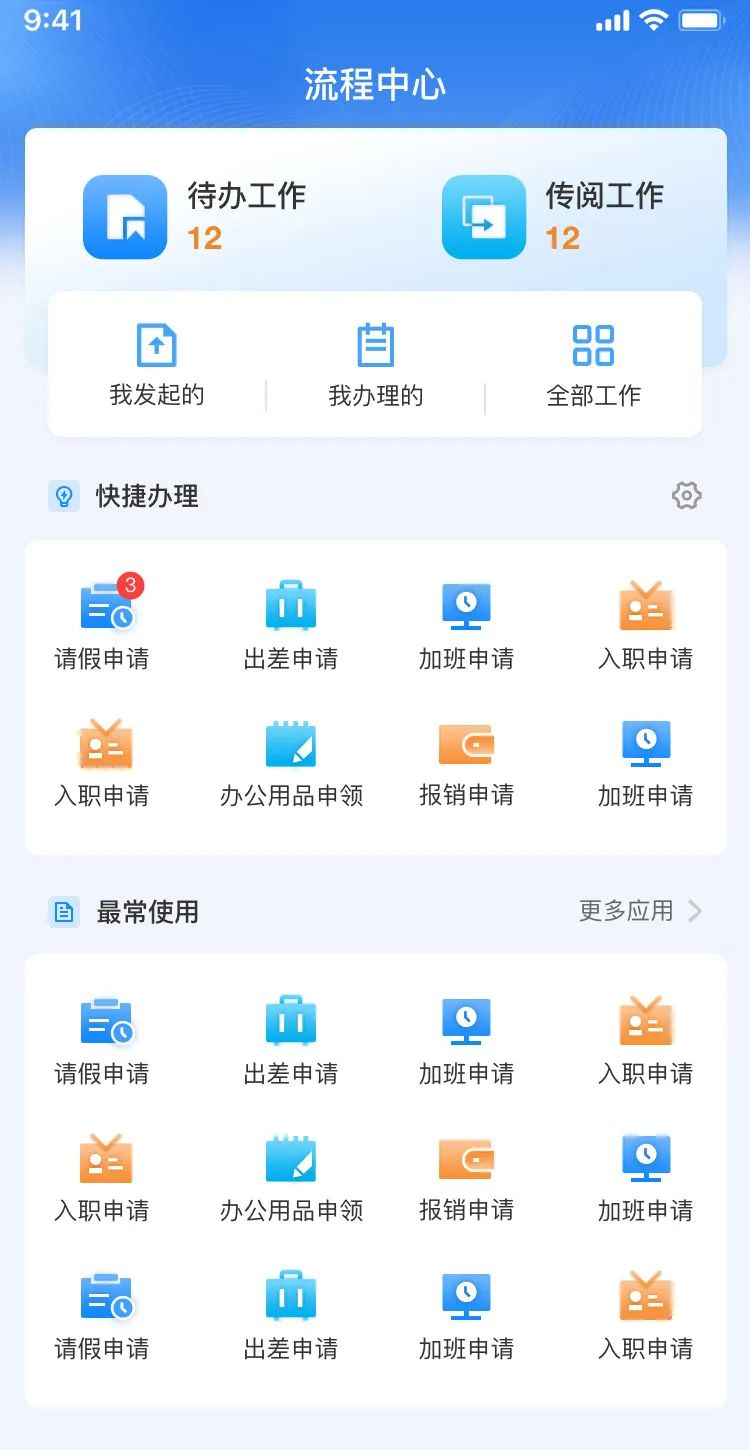Open 办公用品申领 under 最常使用
Viewport: 750px width, 1450px height.
pos(291,1177)
